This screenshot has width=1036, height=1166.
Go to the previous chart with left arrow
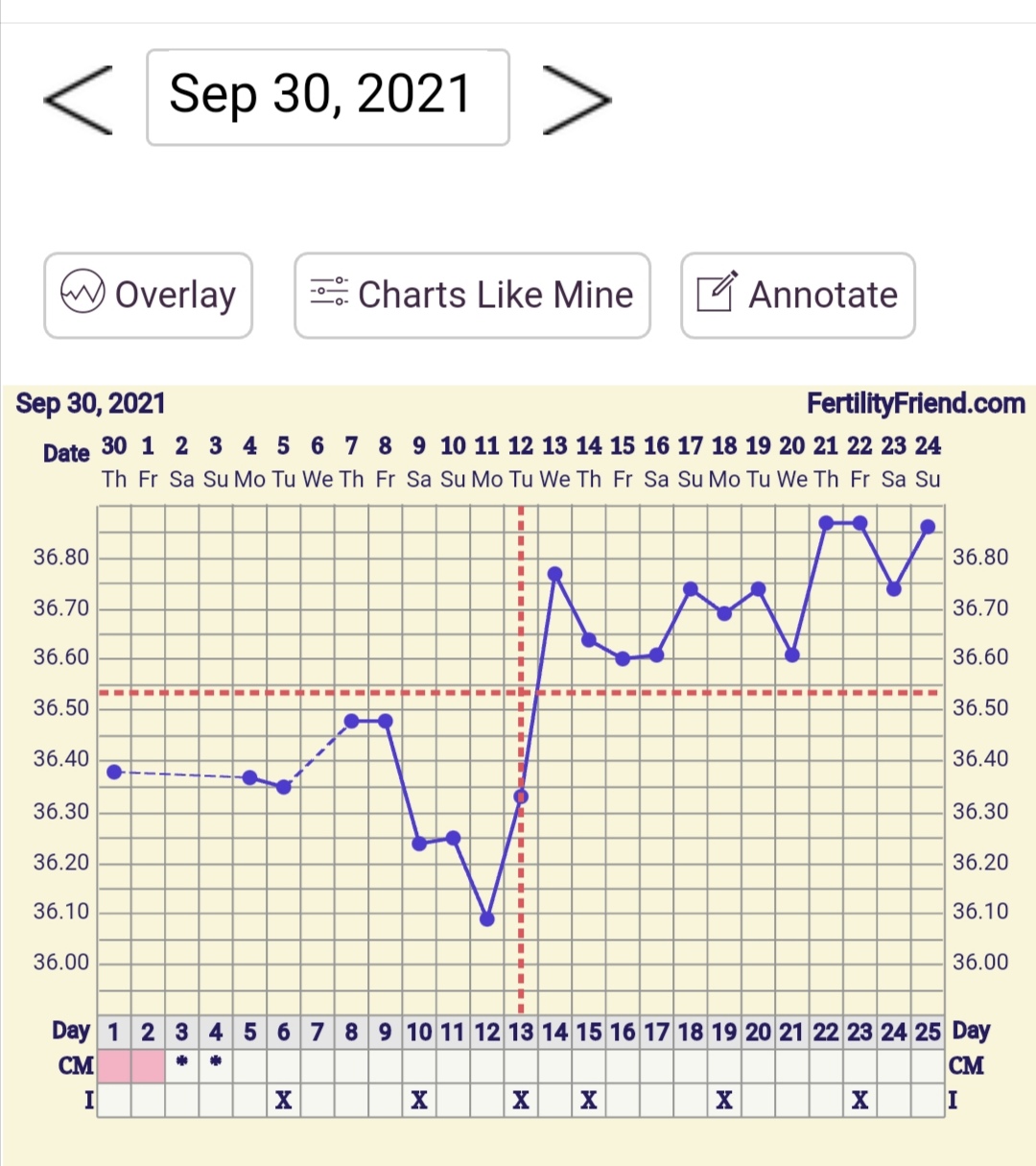point(79,99)
